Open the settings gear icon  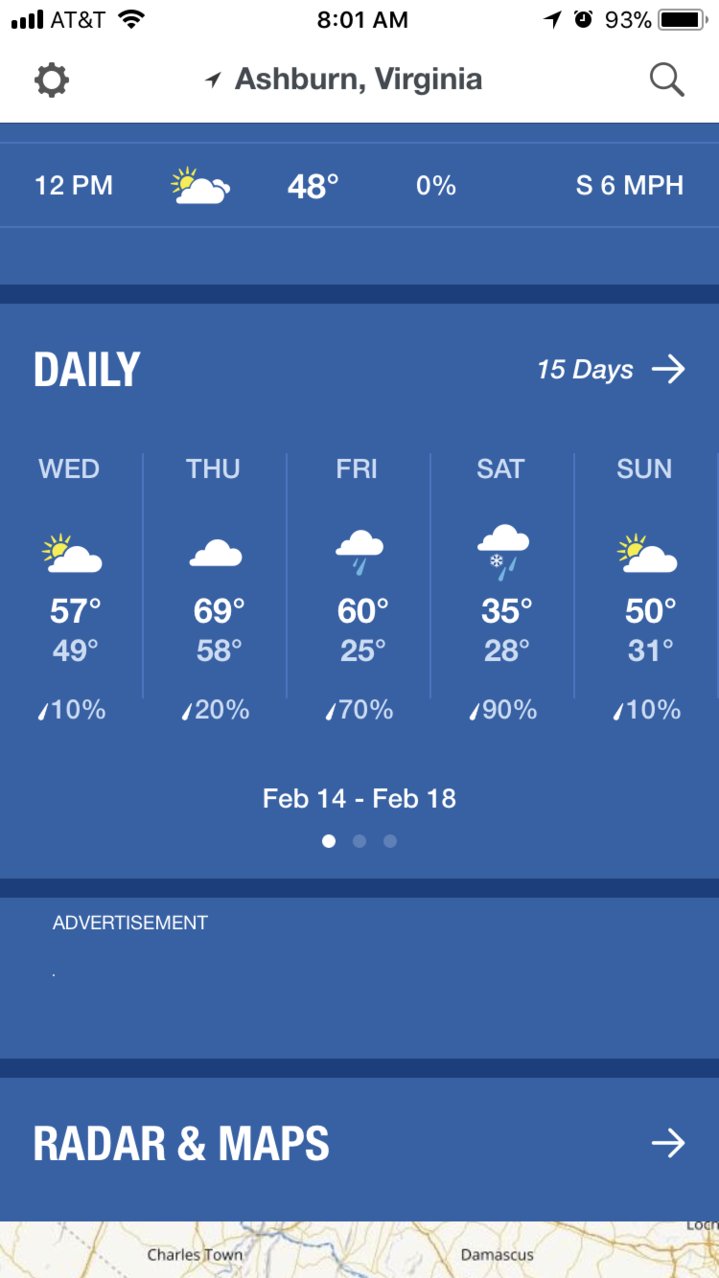(52, 79)
